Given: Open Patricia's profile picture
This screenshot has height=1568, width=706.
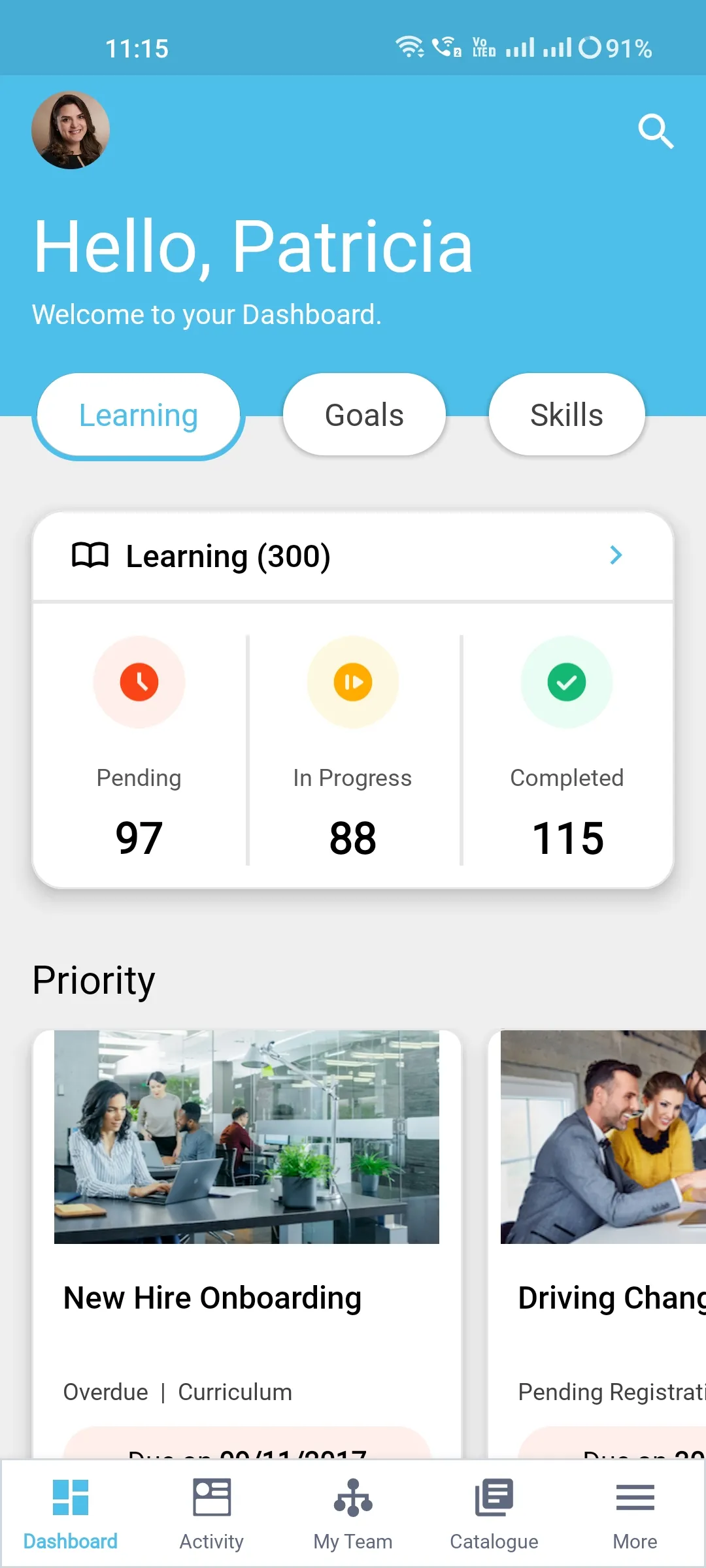Looking at the screenshot, I should [x=71, y=130].
